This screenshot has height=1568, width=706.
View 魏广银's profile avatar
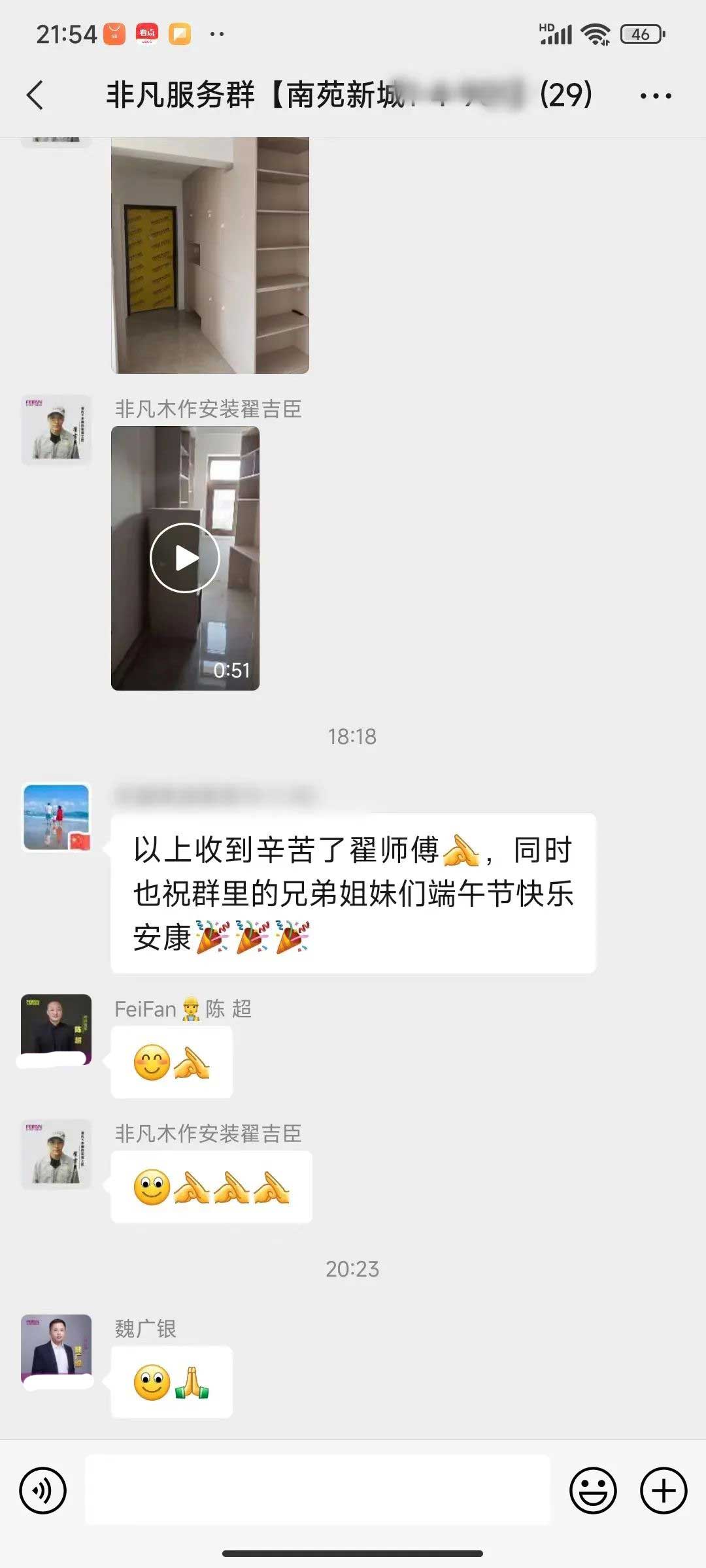pyautogui.click(x=56, y=1347)
